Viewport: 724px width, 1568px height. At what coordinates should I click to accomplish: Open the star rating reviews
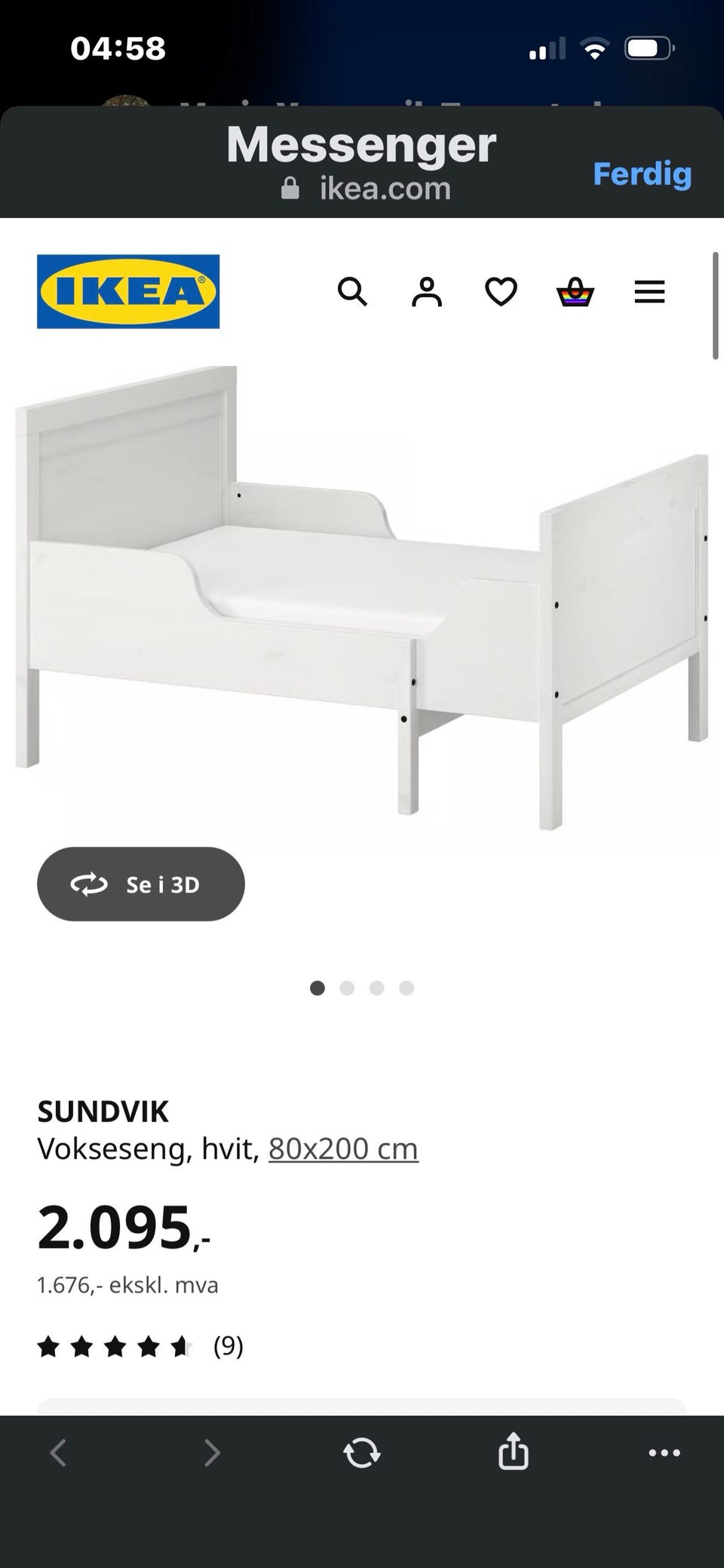tap(140, 1345)
